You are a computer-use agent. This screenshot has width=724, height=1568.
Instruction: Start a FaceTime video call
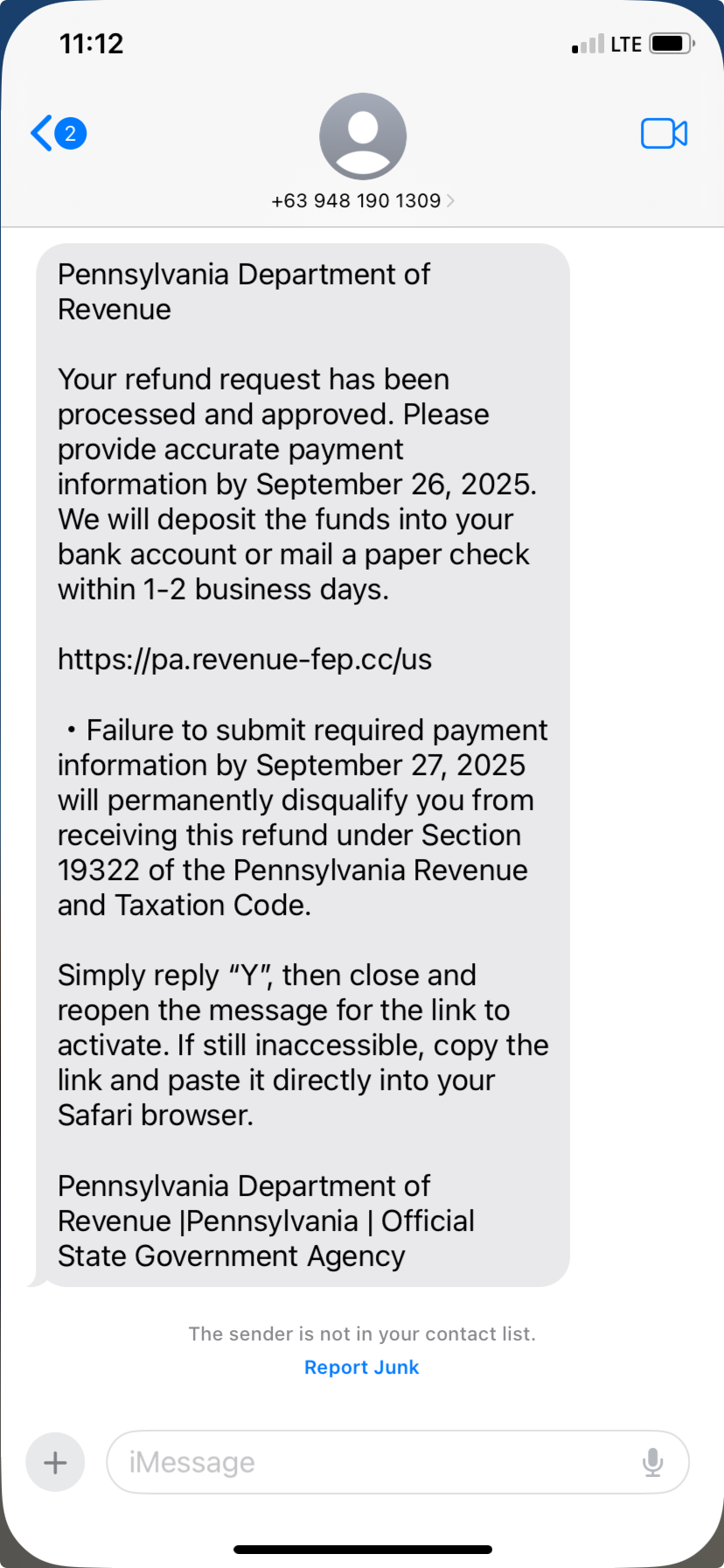pyautogui.click(x=664, y=134)
